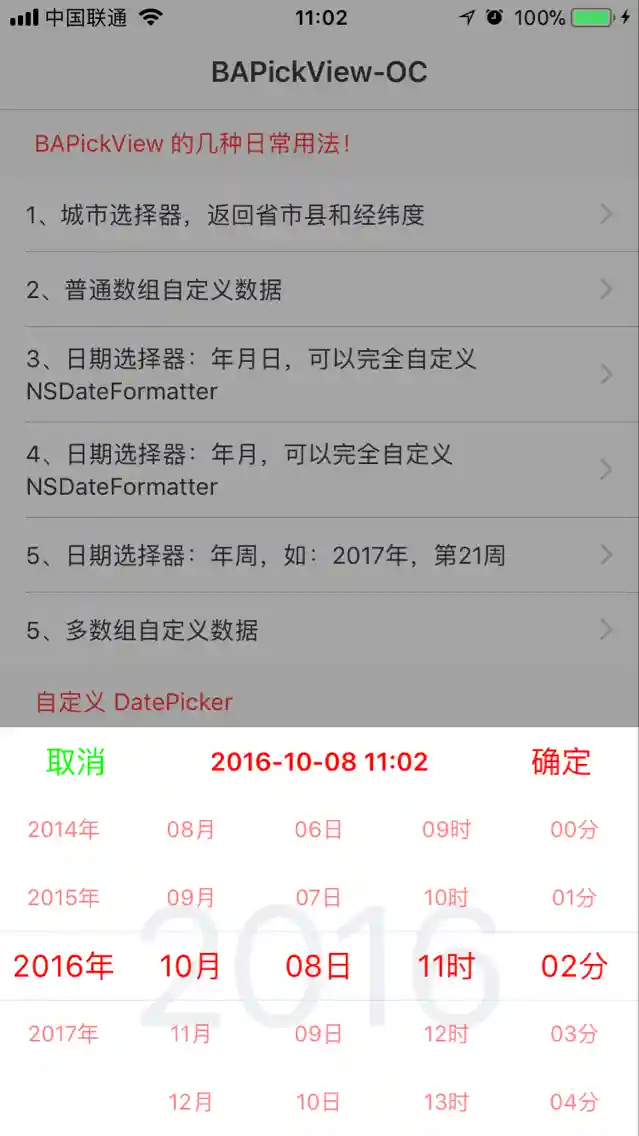
Task: Select 2014年 in the year column
Action: [63, 830]
